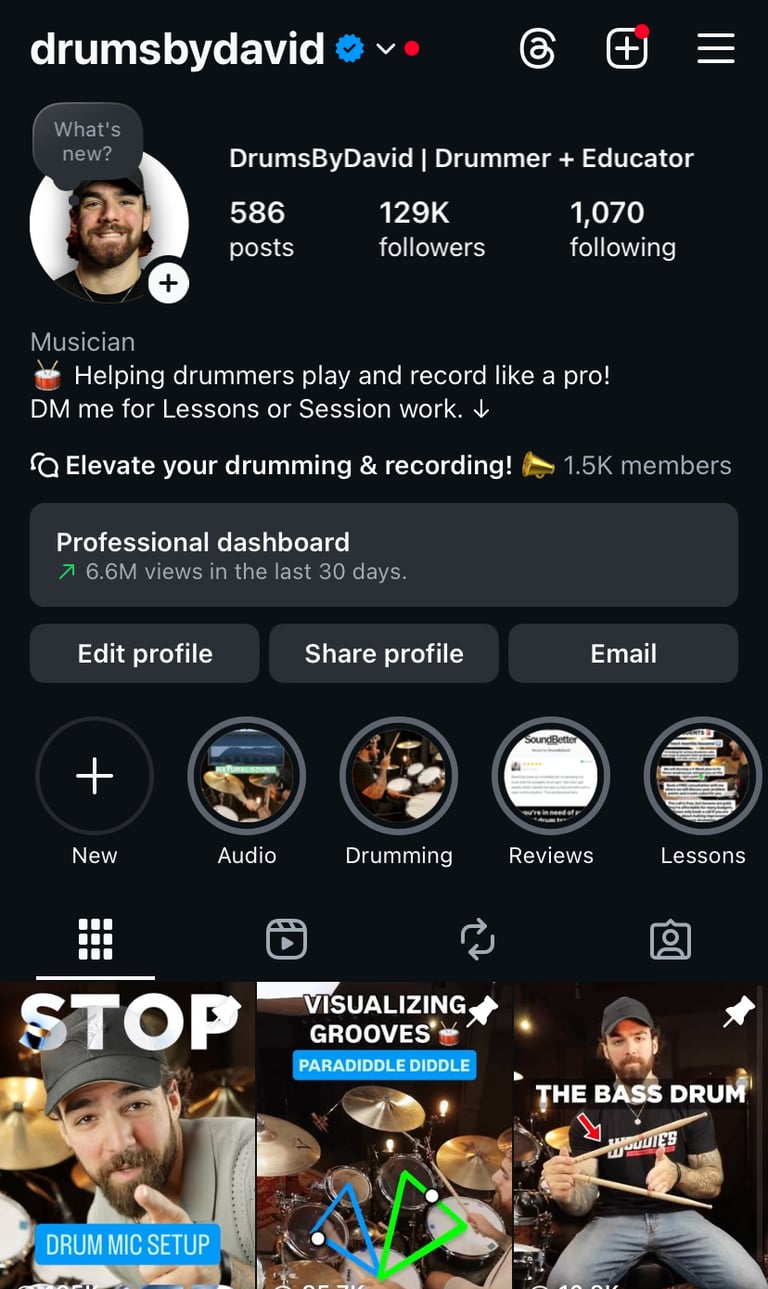
Task: Open the hamburger menu
Action: point(716,48)
